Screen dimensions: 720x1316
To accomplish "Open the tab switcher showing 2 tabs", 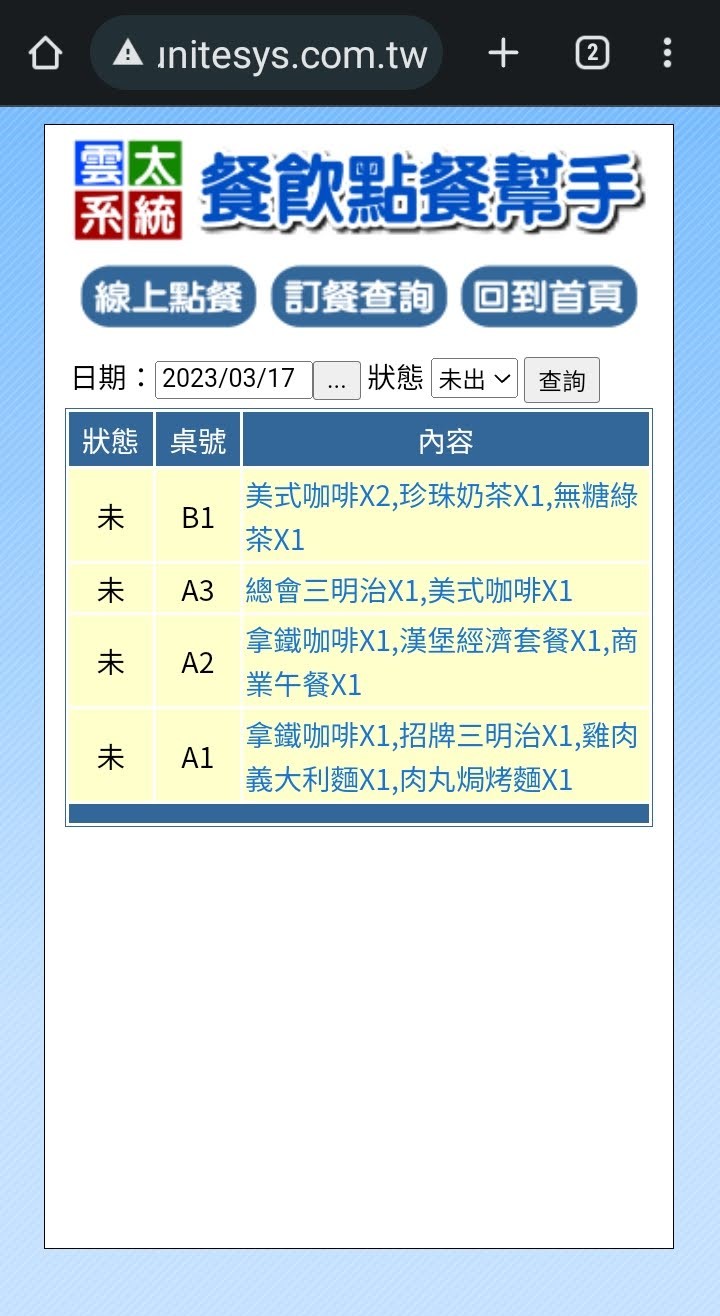I will pos(592,53).
